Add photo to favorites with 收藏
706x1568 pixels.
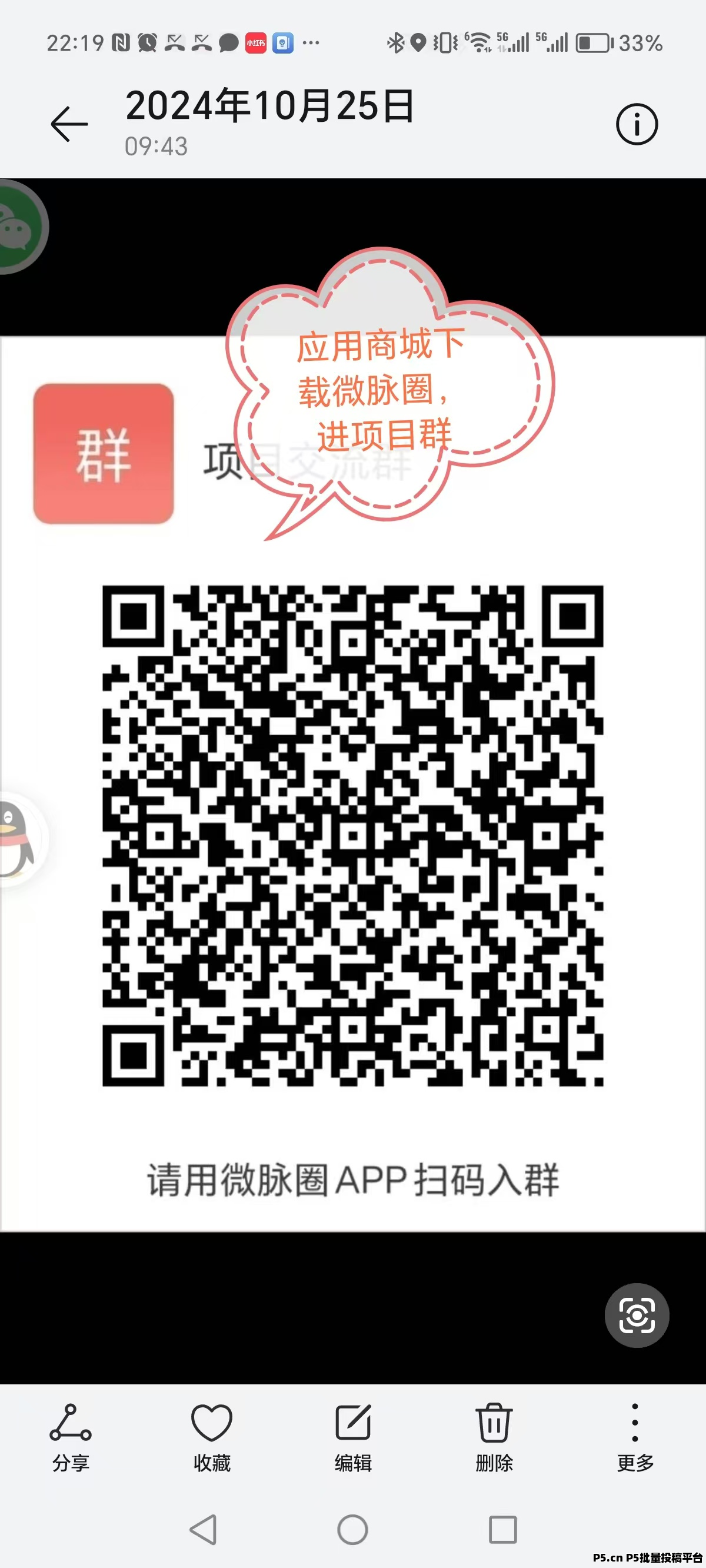click(212, 1438)
